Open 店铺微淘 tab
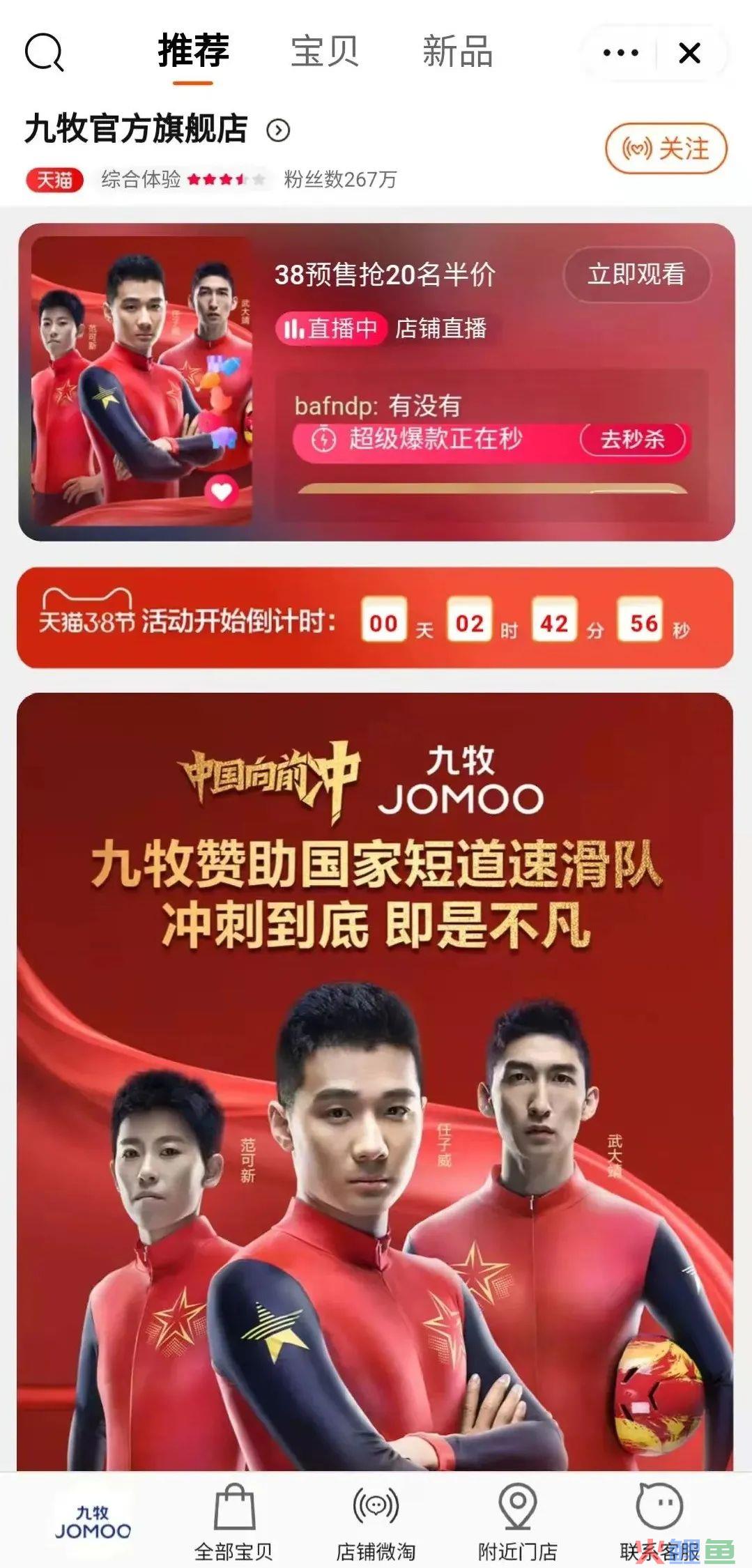The width and height of the screenshot is (752, 1568). coord(376,1521)
